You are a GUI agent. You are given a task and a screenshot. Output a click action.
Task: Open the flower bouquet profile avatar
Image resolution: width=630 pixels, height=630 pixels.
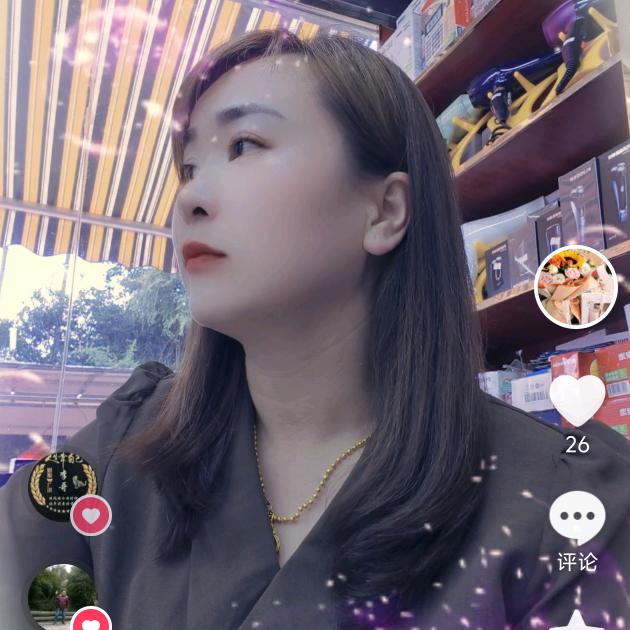pos(576,287)
